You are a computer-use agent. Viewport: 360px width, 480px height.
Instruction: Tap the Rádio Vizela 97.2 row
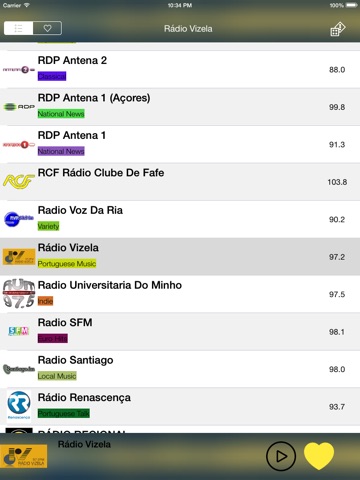click(x=180, y=257)
